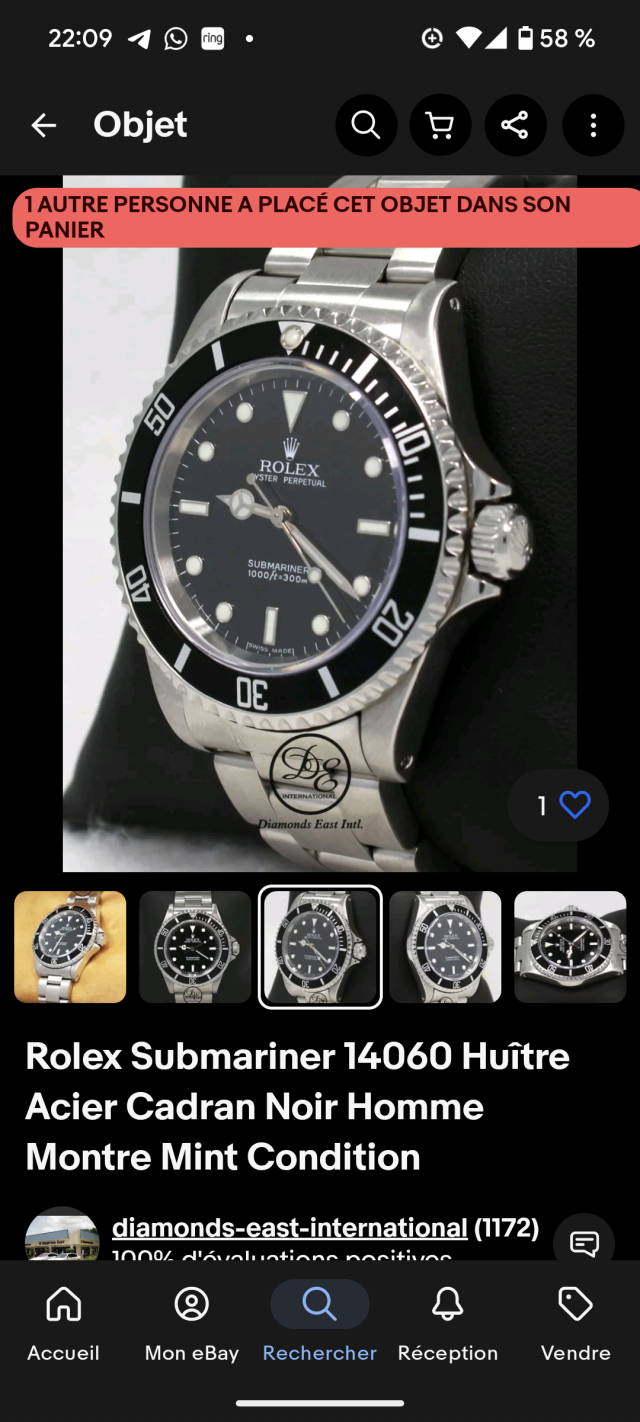Add listing to watchlist with heart icon
Screen dimensions: 640x1422
coord(574,805)
